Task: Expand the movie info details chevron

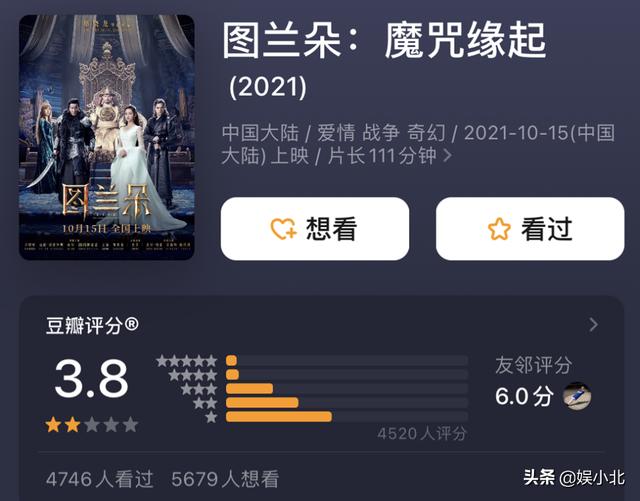Action: tap(447, 157)
